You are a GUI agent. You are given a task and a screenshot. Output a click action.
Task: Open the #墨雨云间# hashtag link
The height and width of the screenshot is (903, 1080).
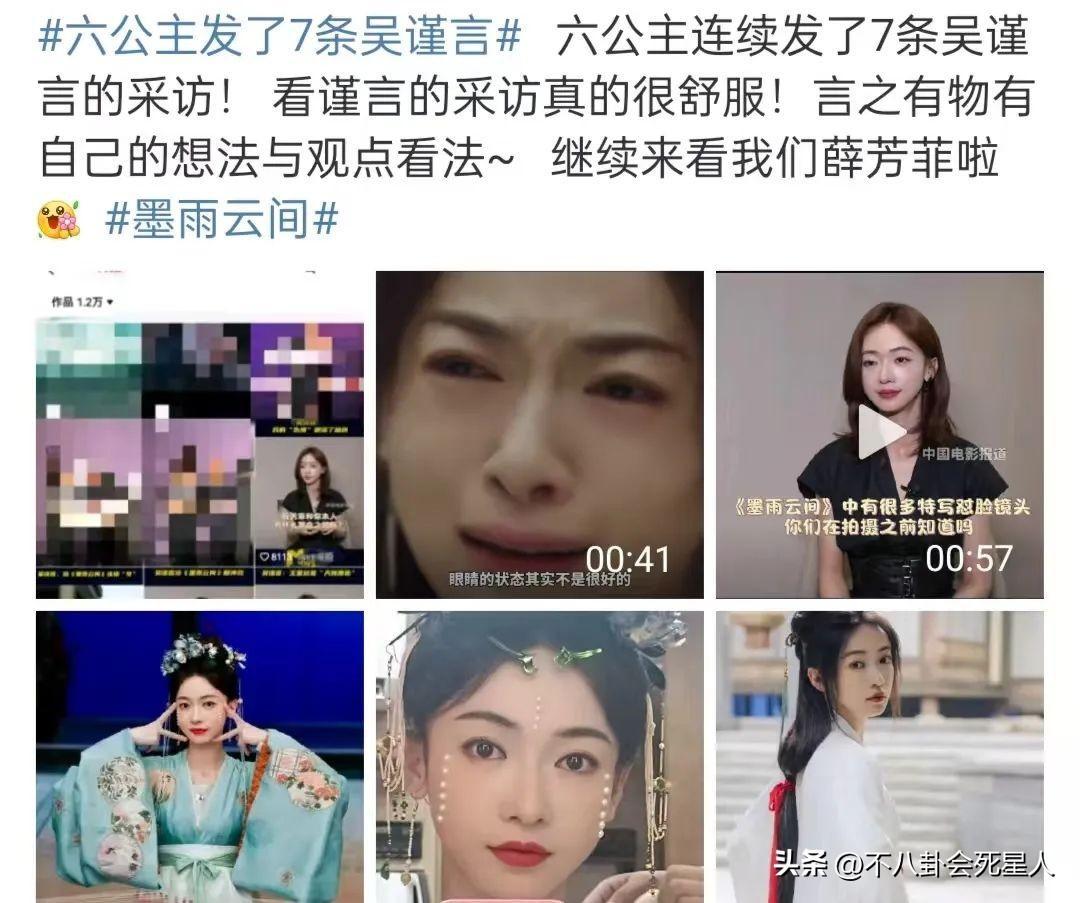coord(222,219)
